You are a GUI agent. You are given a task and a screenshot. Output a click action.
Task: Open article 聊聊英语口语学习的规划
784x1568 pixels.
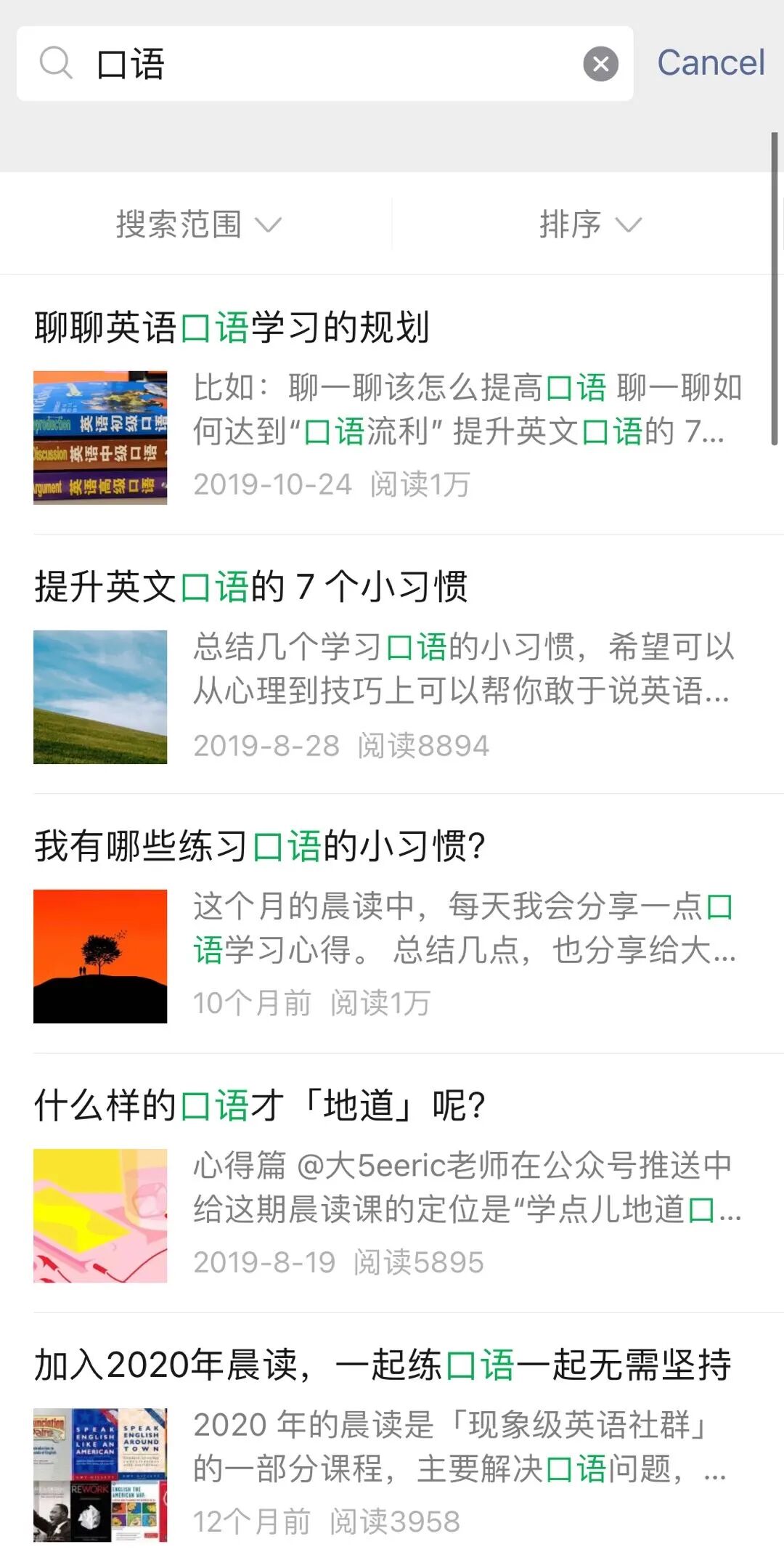point(232,328)
